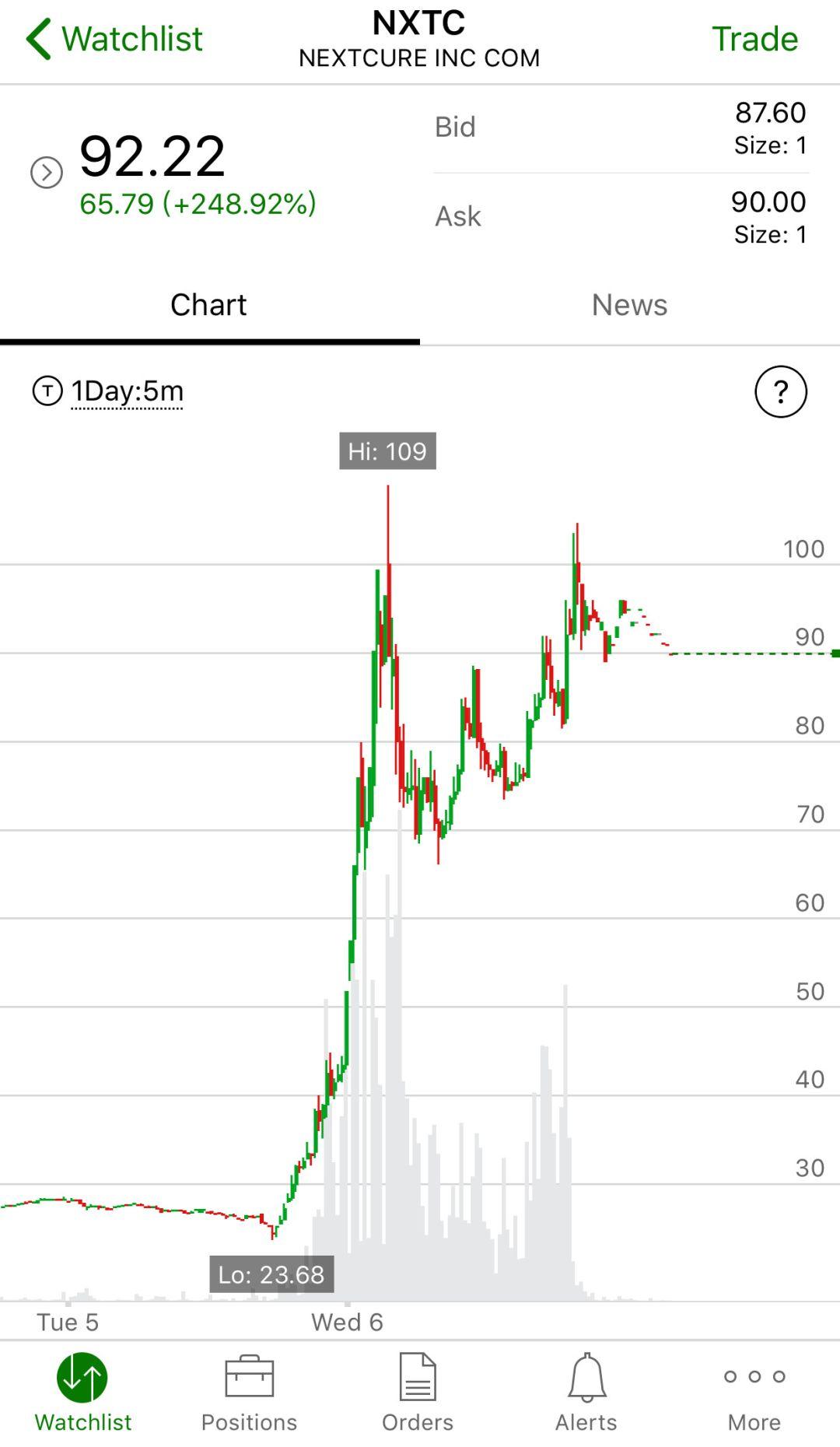
Task: Open the Trade screen for NXTC
Action: (x=754, y=39)
